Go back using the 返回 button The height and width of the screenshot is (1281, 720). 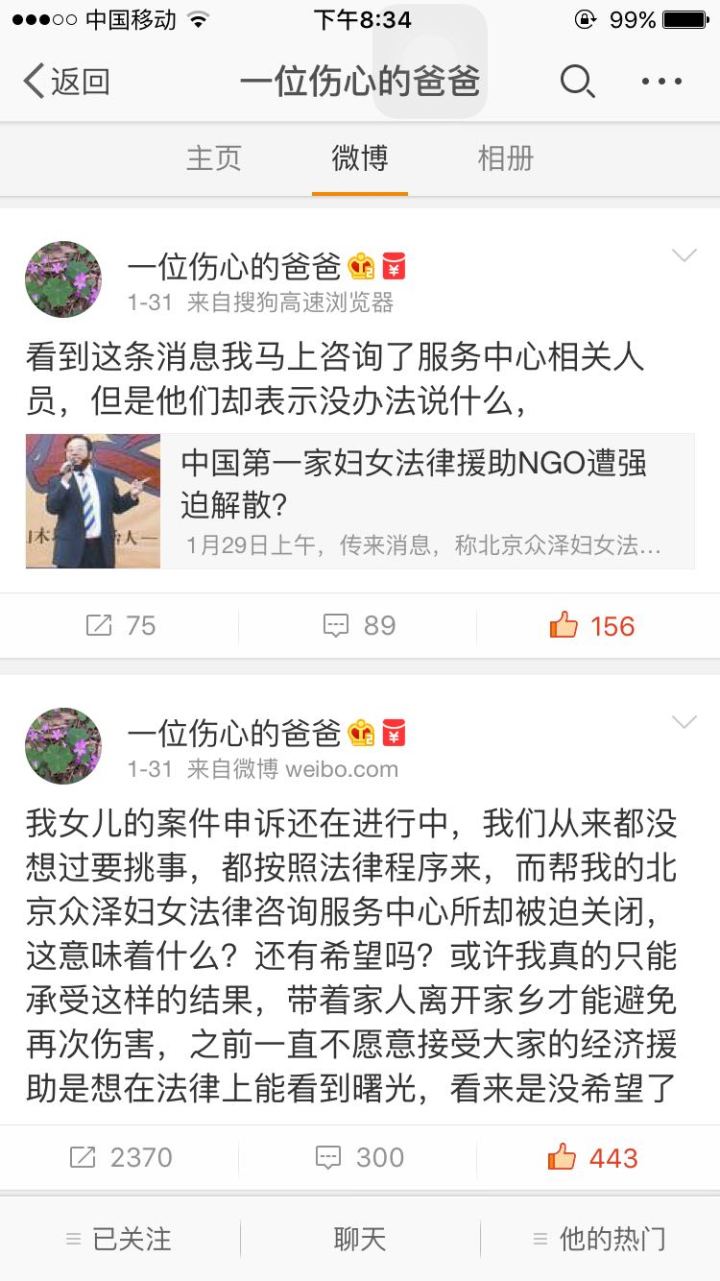click(x=66, y=82)
